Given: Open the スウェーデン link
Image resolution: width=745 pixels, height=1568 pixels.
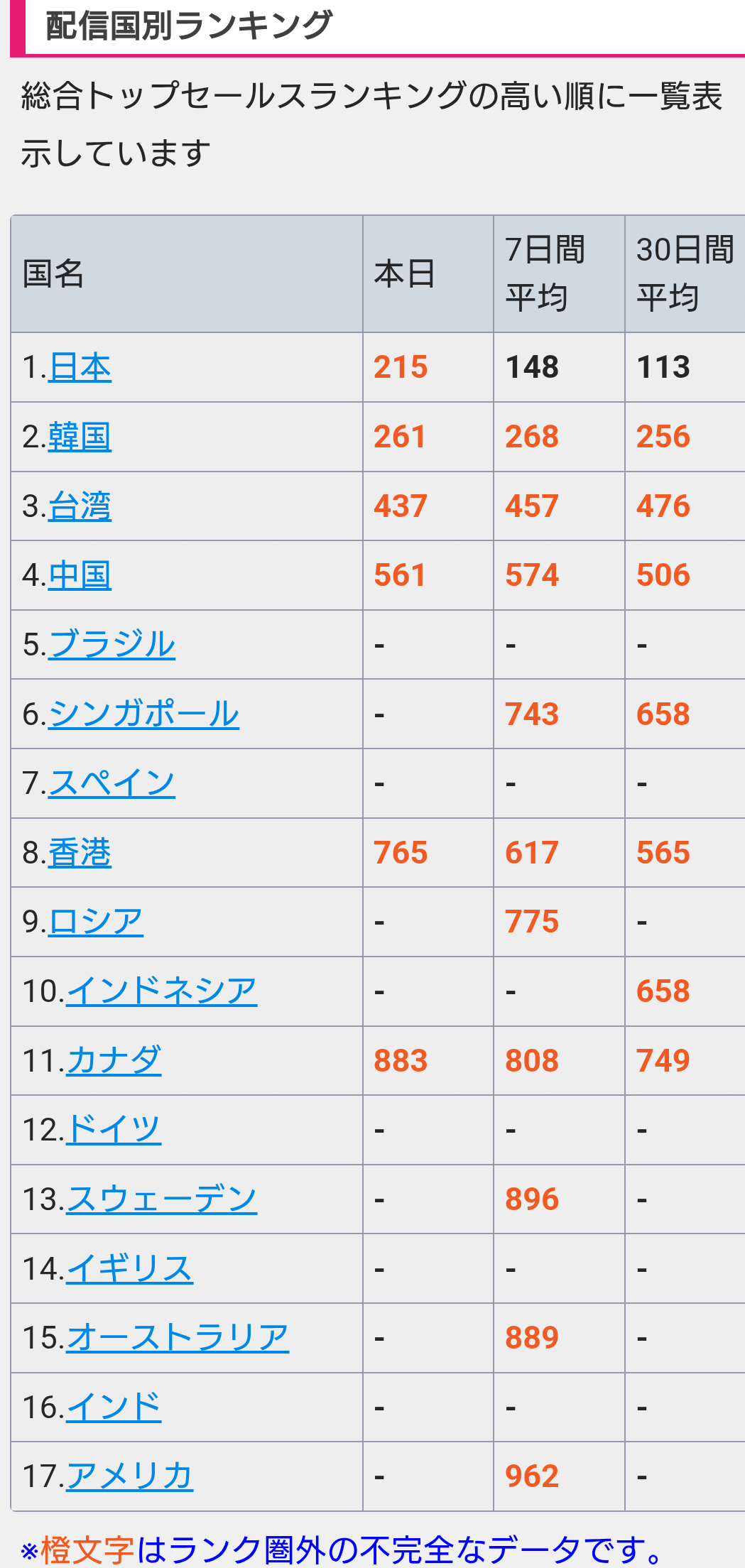Looking at the screenshot, I should [x=161, y=1199].
